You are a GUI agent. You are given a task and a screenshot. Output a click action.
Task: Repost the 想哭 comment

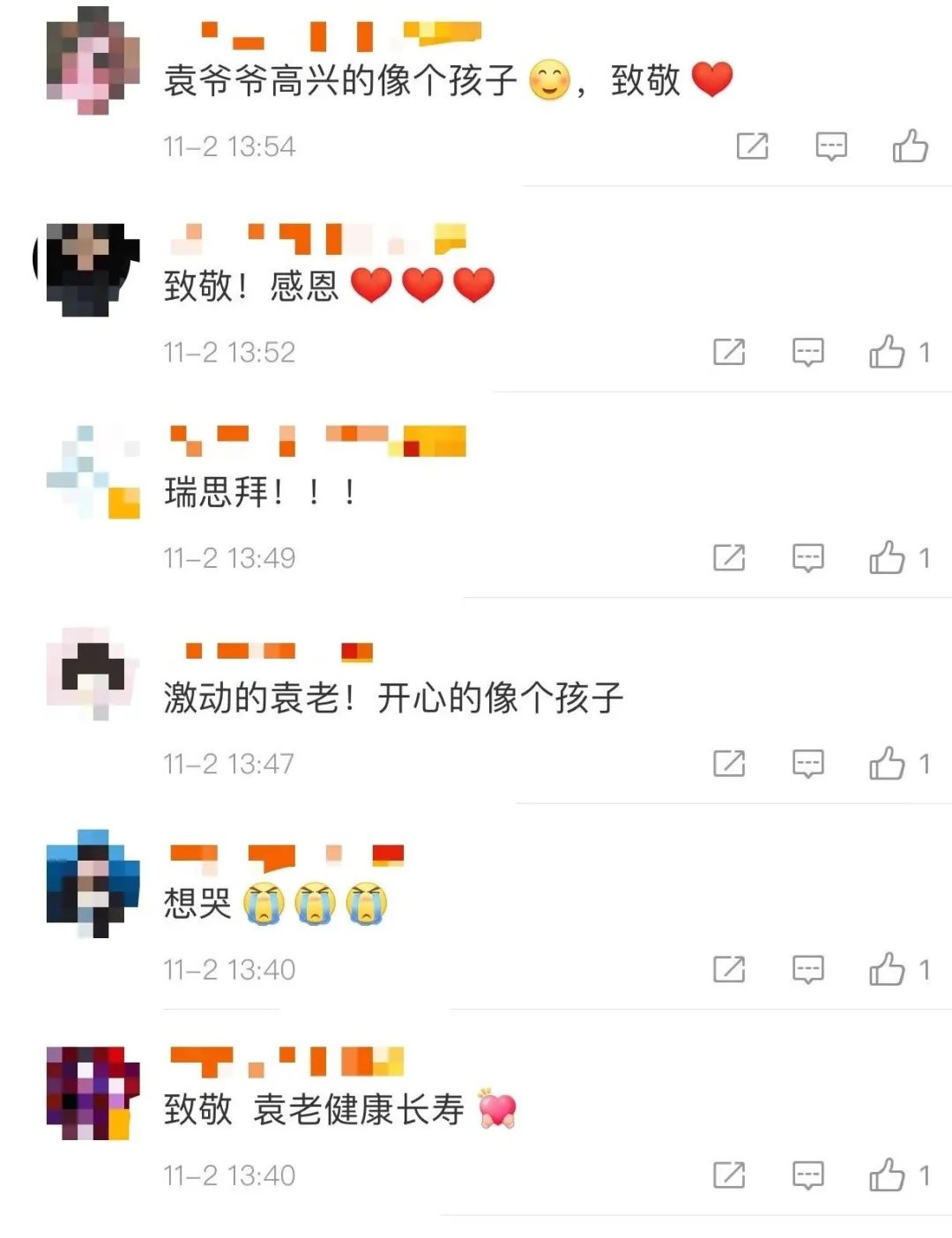729,969
